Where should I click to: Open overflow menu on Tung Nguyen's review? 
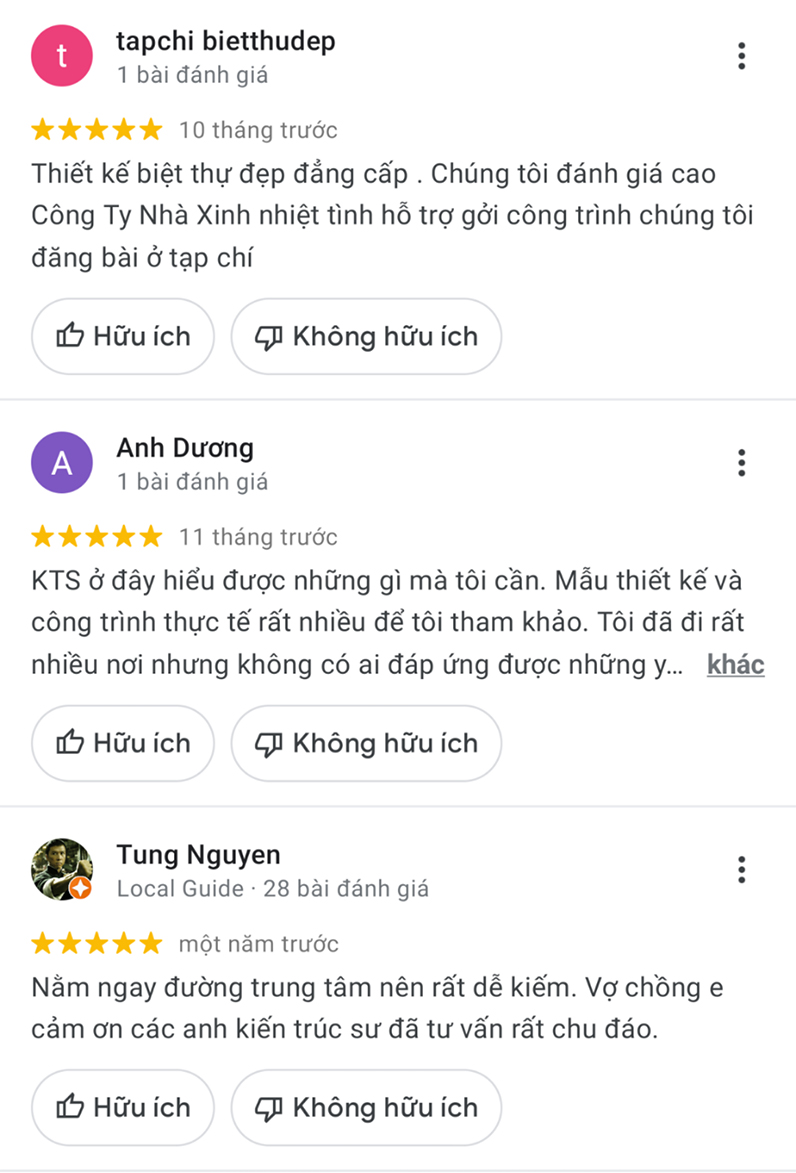point(741,870)
